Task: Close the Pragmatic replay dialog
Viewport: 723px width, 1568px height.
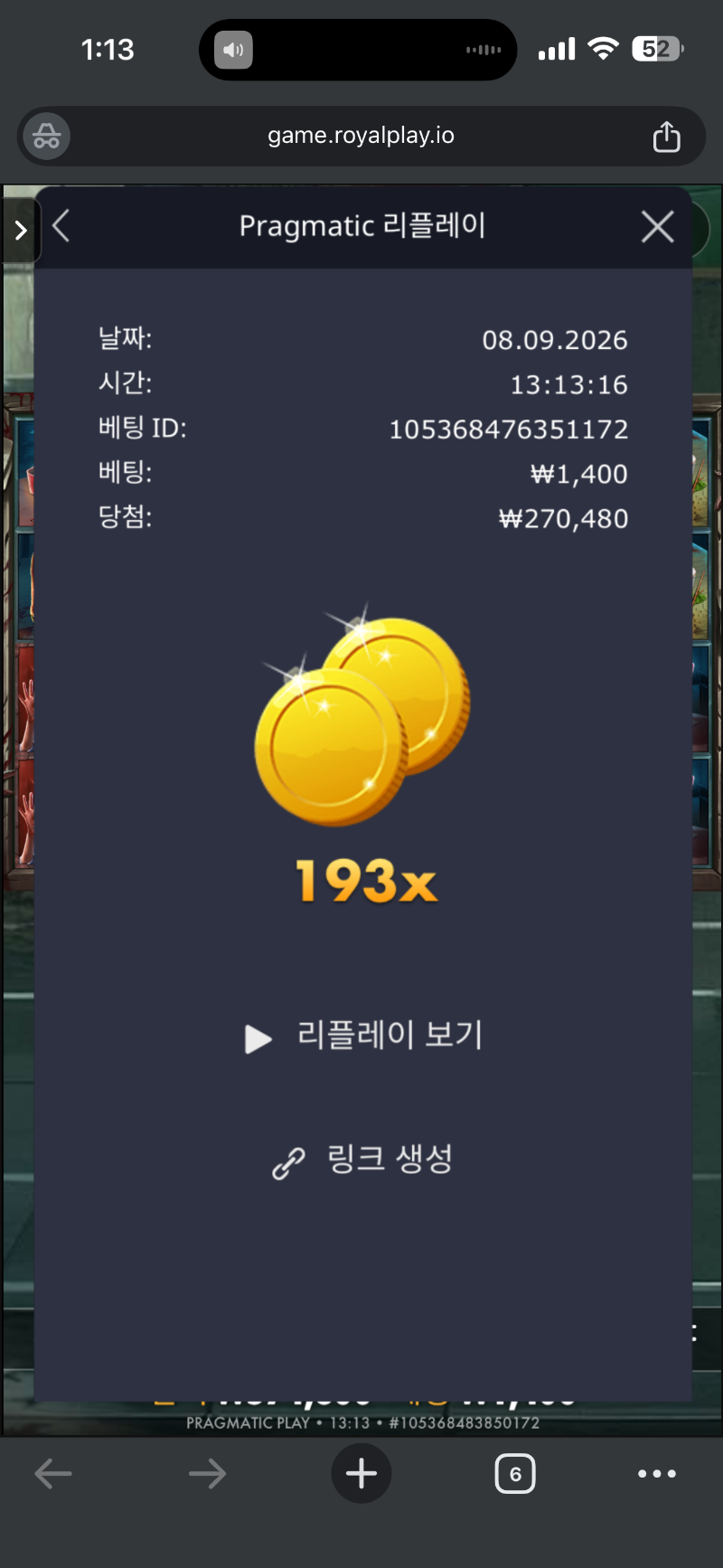Action: (657, 226)
